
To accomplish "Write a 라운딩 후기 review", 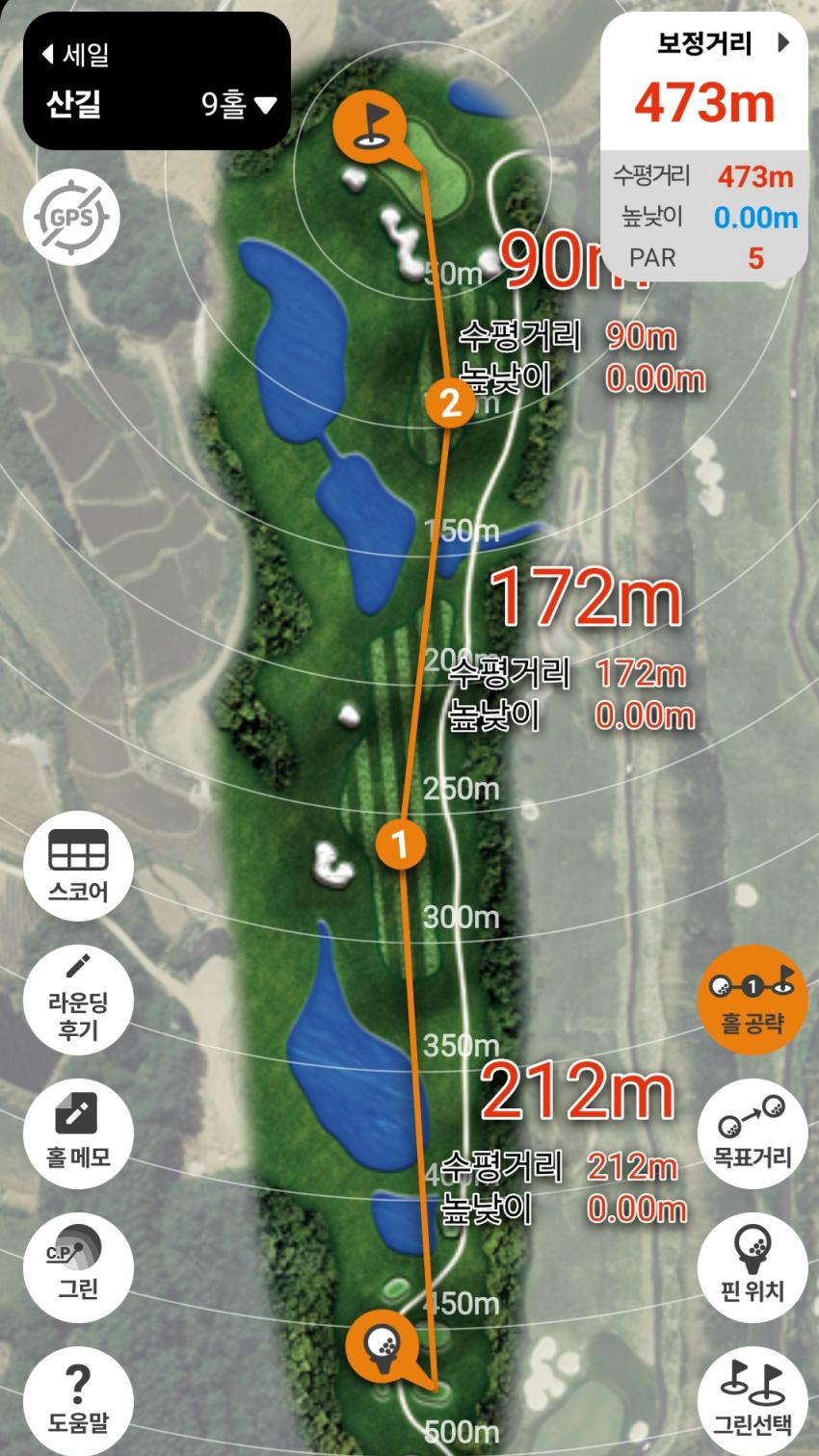I will [78, 1001].
